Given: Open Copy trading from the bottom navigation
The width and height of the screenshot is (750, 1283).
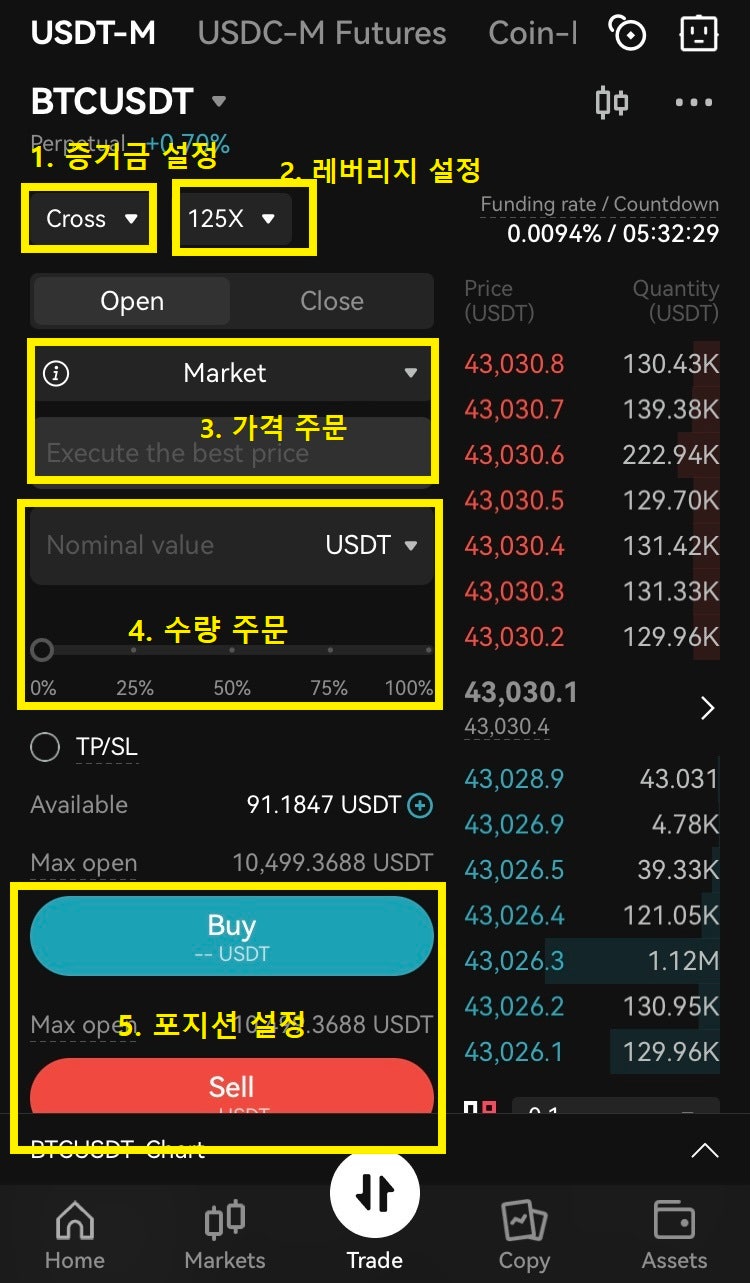Looking at the screenshot, I should [x=524, y=1230].
